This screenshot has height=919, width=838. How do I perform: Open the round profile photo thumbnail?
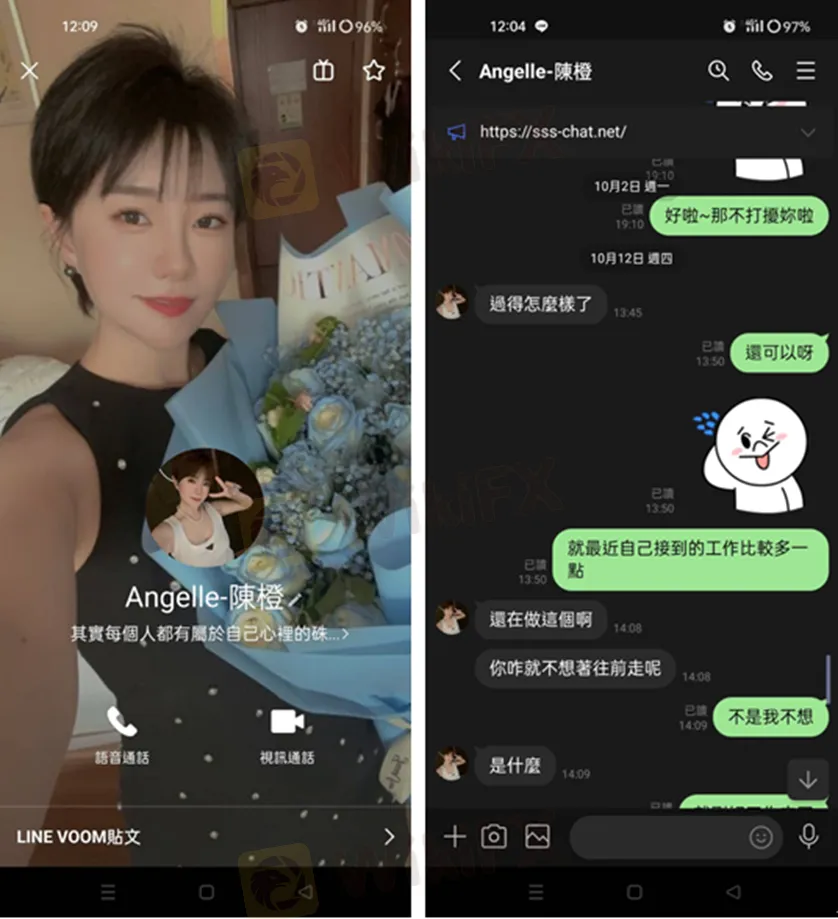pos(204,507)
